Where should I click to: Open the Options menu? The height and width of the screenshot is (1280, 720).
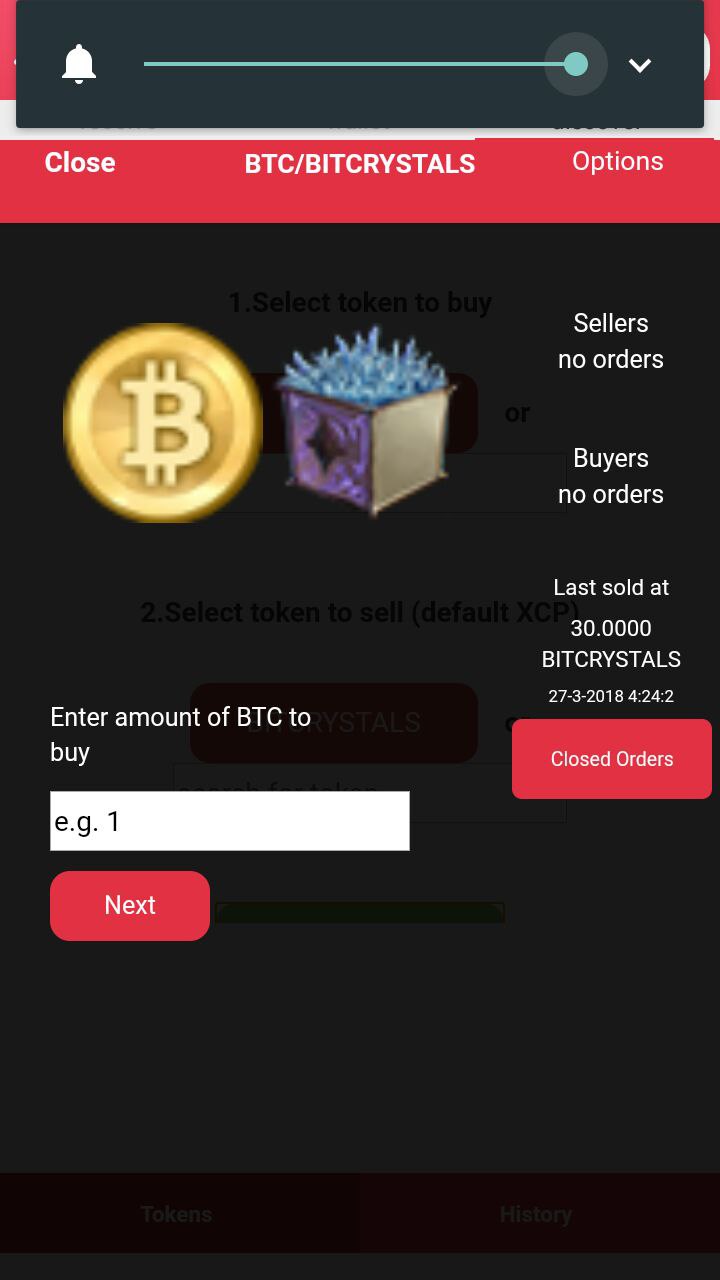coord(617,161)
